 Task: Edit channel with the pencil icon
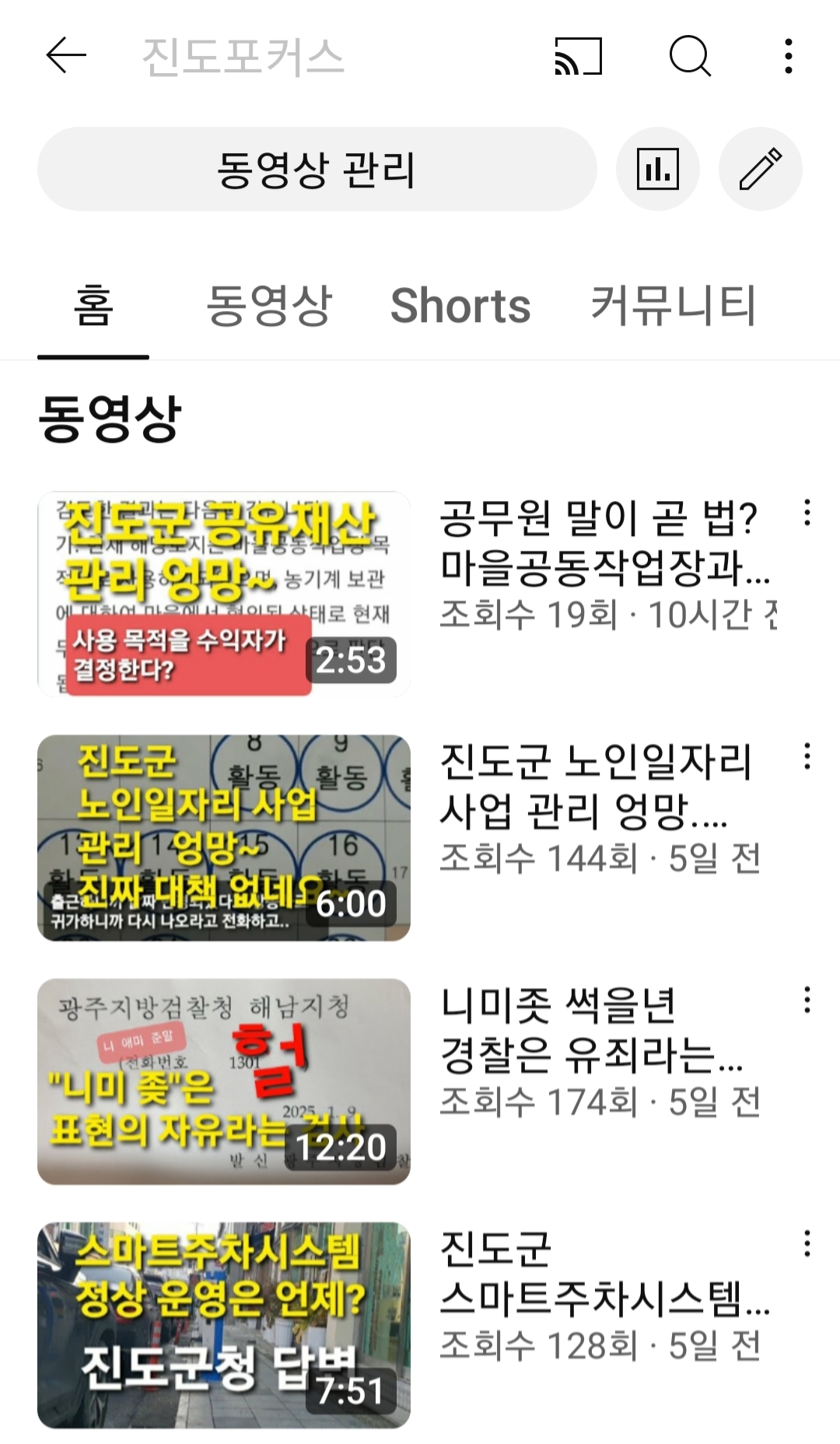[760, 170]
